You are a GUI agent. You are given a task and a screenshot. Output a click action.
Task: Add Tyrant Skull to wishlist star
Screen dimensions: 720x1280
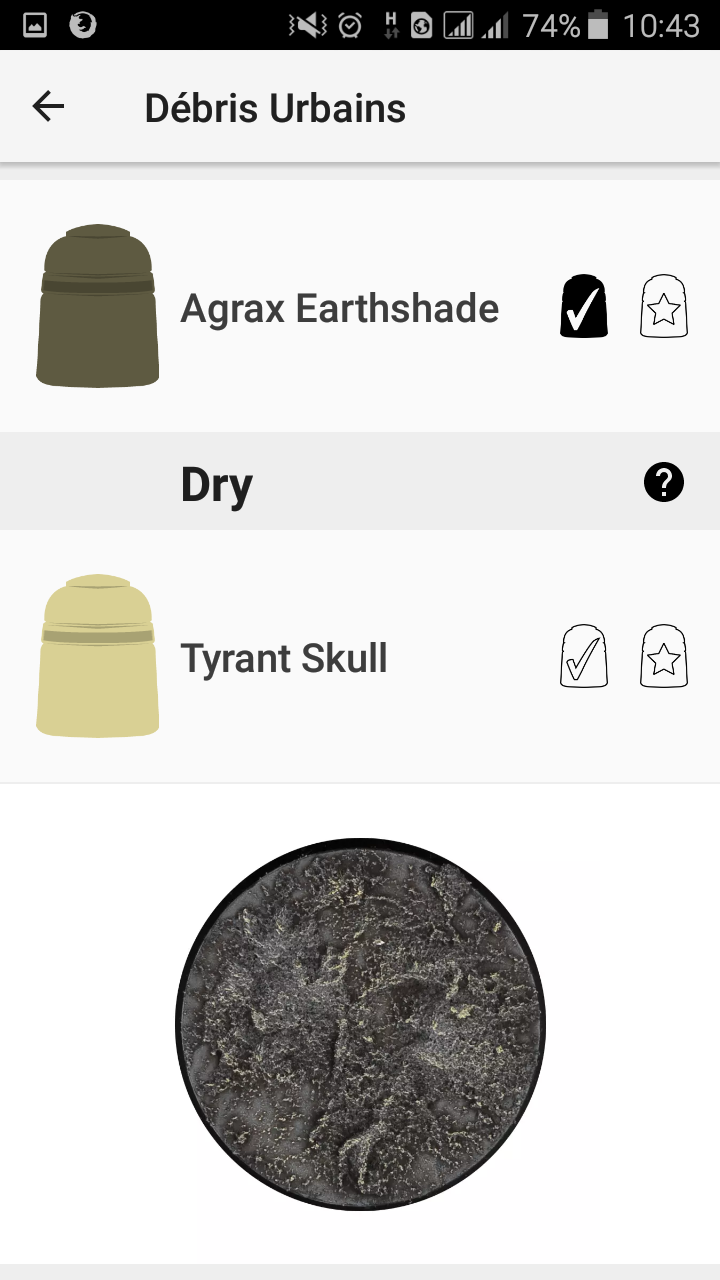click(664, 656)
